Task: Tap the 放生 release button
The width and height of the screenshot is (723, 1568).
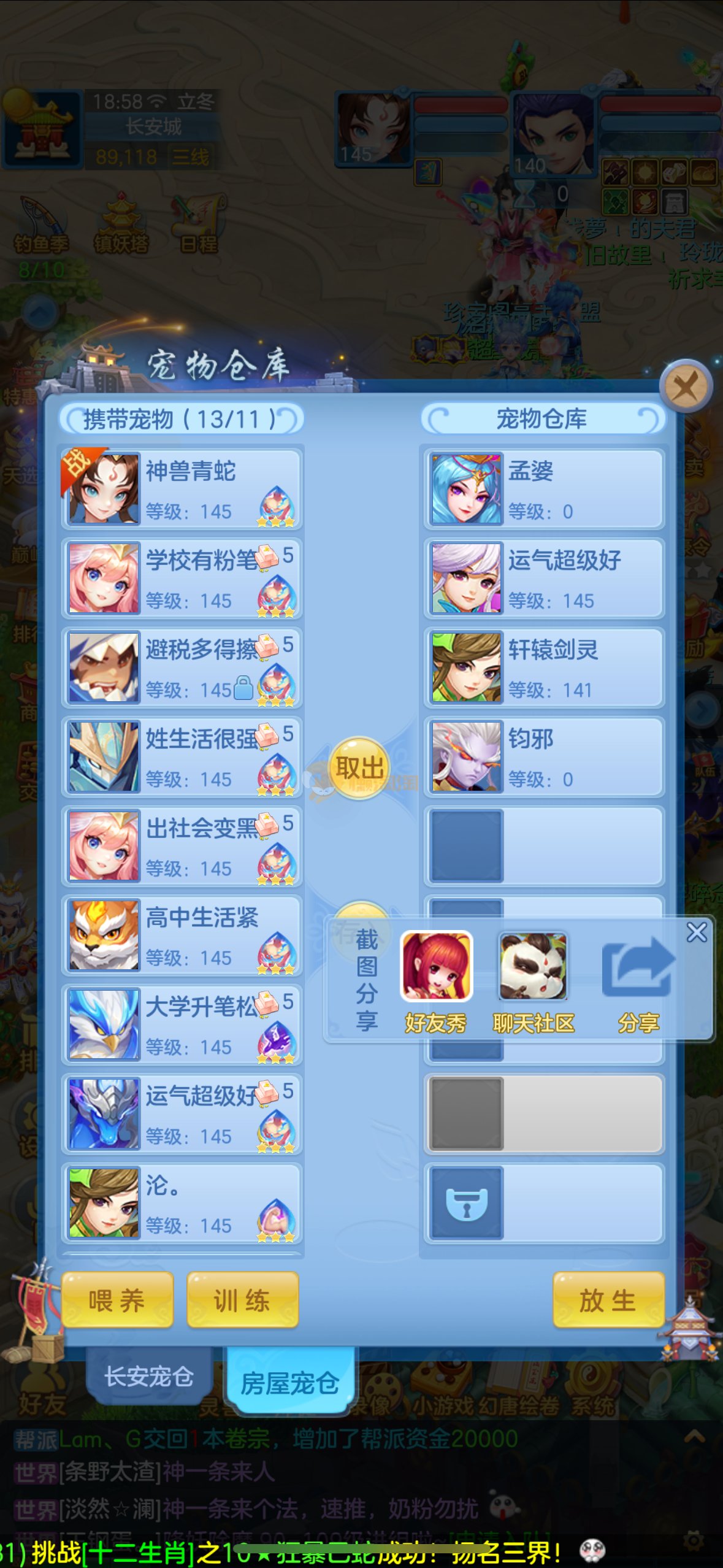Action: point(608,1300)
